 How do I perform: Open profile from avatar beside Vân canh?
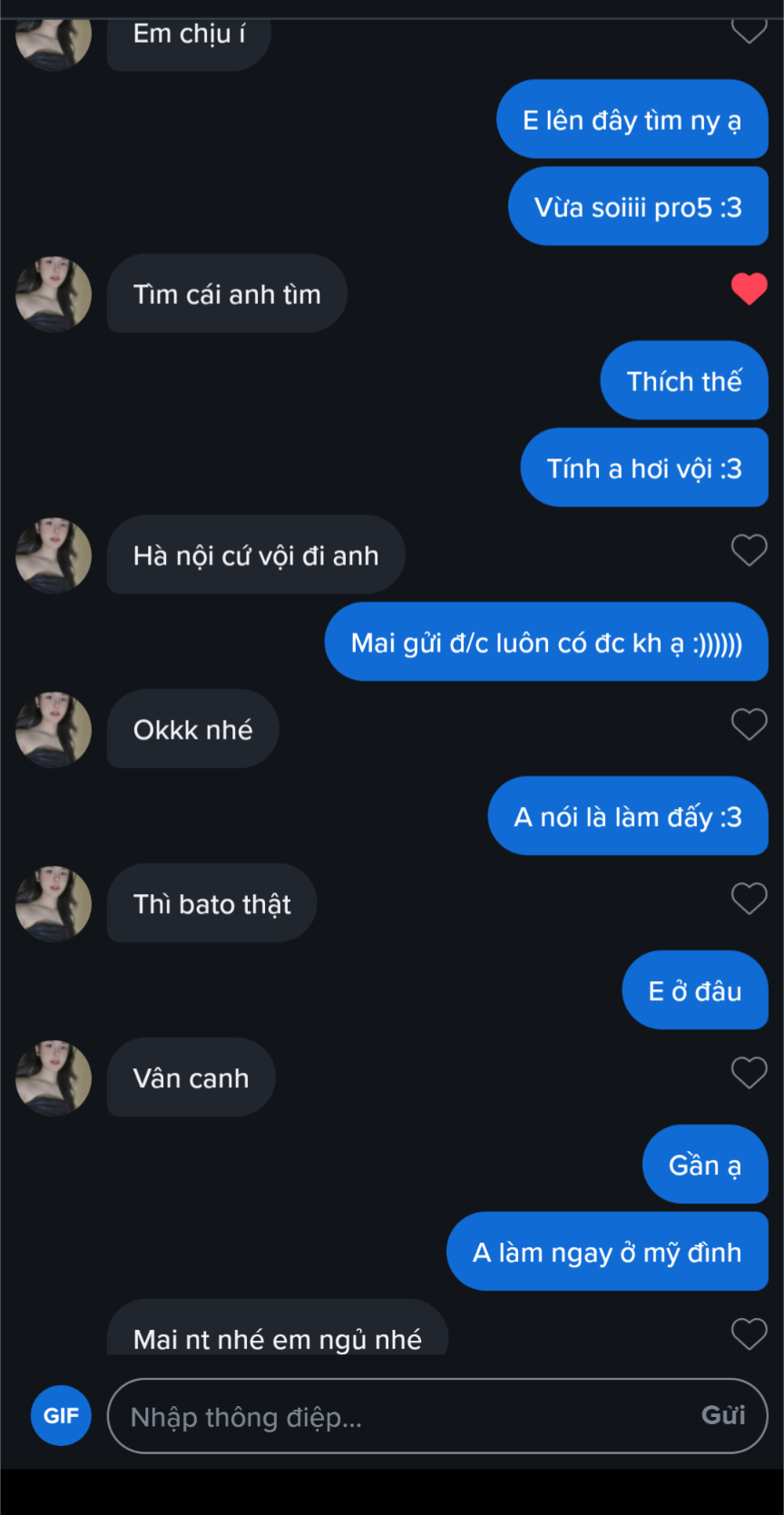pos(54,1077)
